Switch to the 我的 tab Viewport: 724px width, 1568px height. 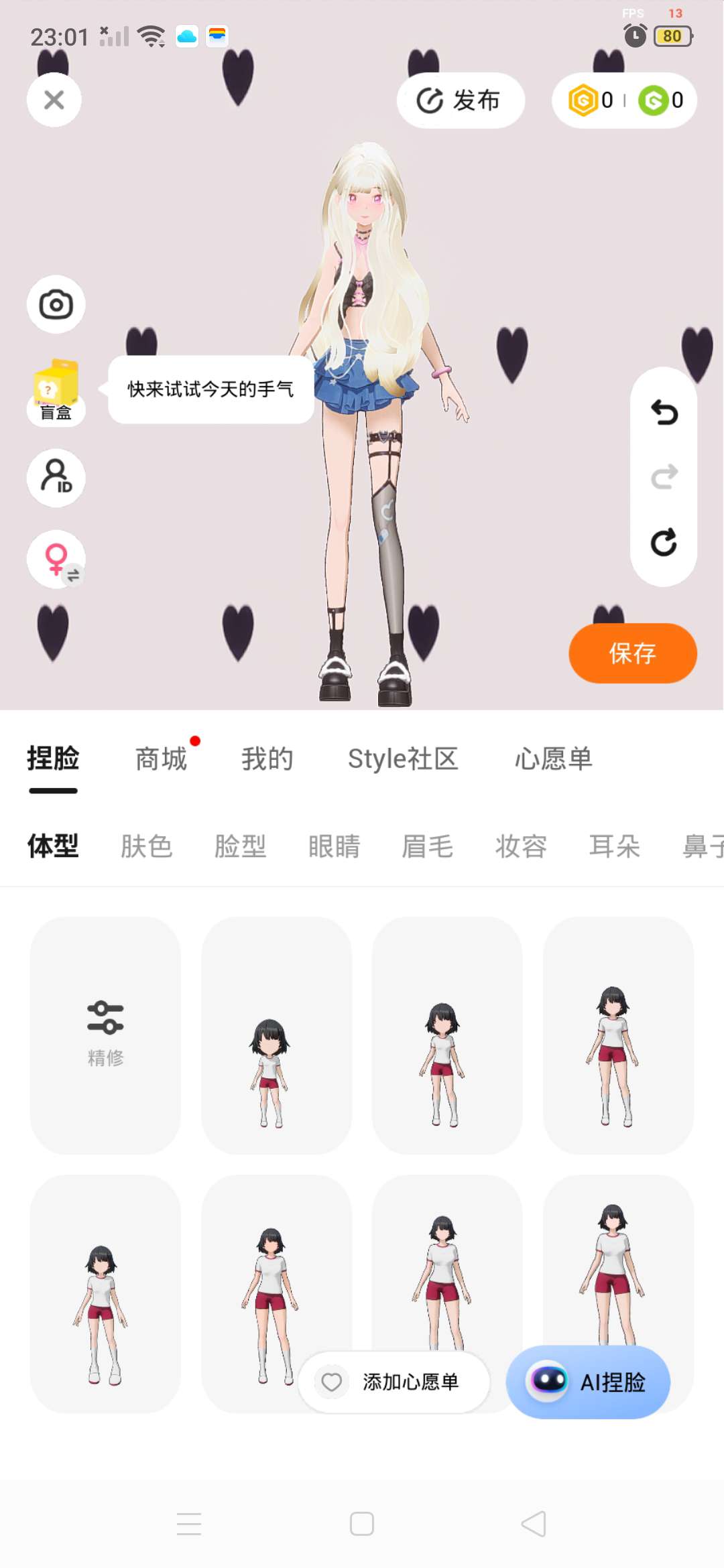point(267,759)
